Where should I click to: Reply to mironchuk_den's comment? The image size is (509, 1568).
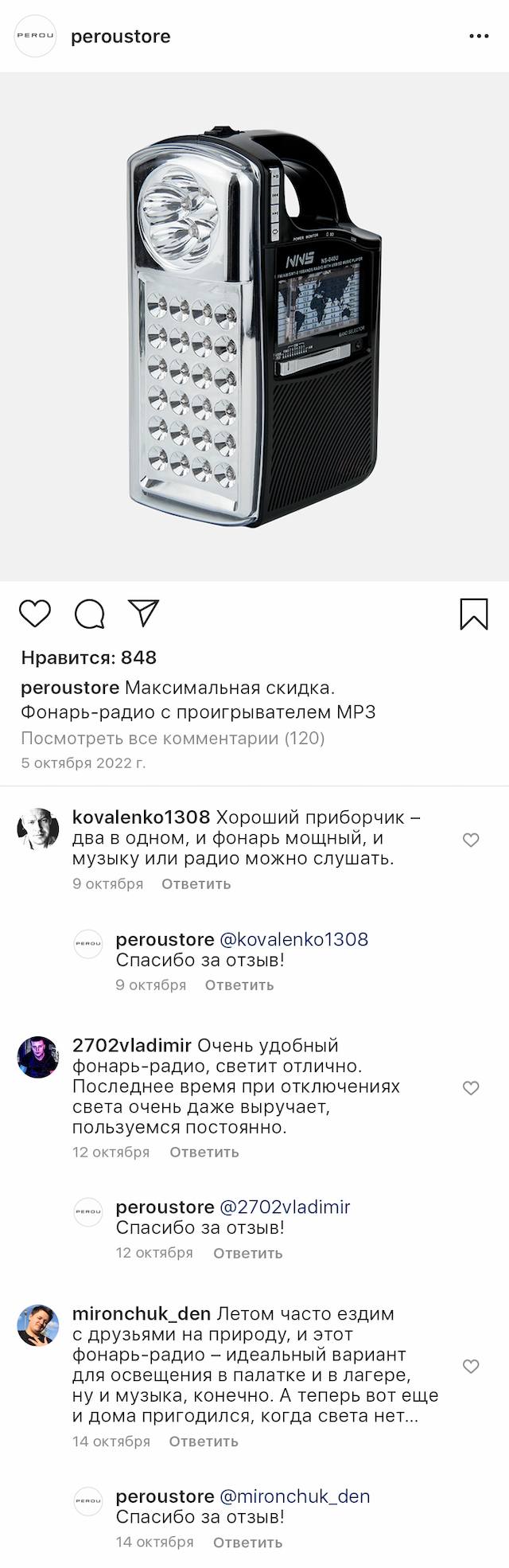(204, 1441)
